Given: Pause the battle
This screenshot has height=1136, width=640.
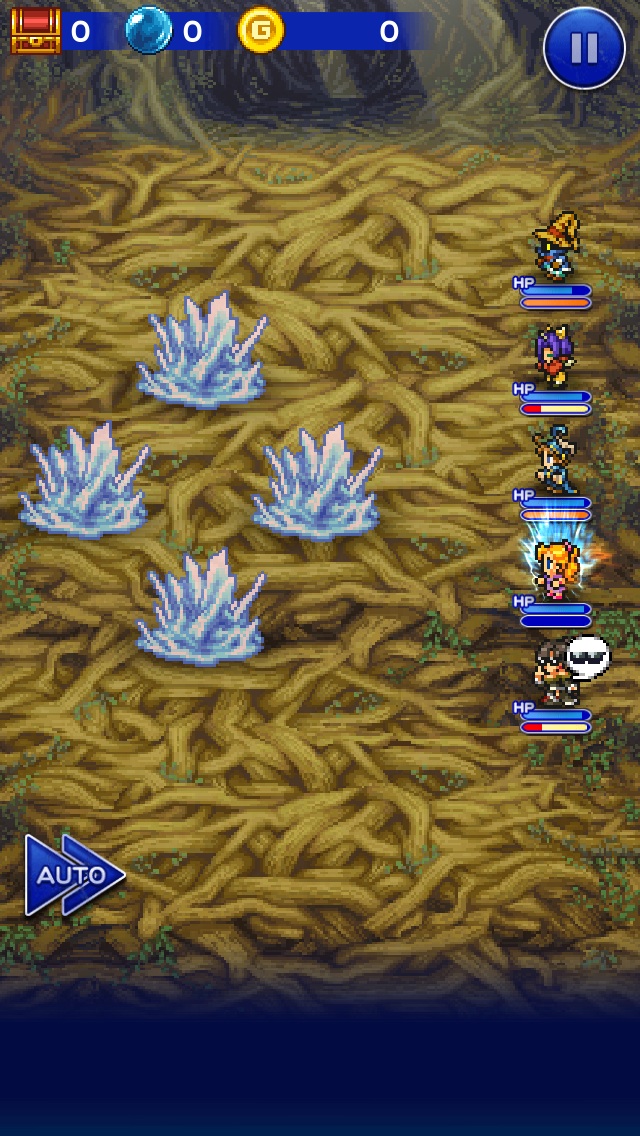Looking at the screenshot, I should 584,47.
